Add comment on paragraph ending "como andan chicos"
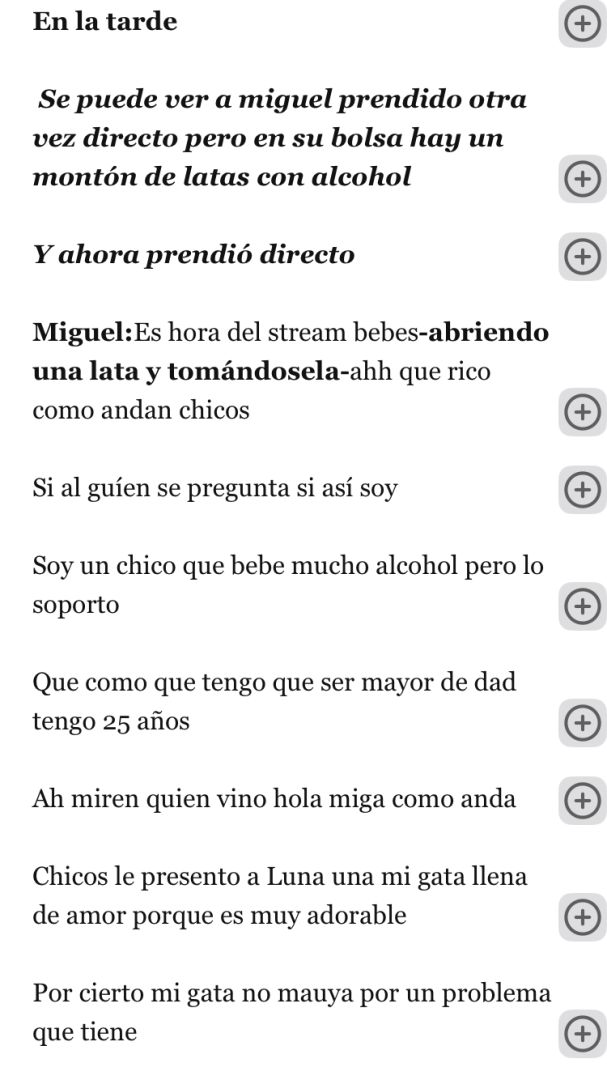 [x=582, y=410]
